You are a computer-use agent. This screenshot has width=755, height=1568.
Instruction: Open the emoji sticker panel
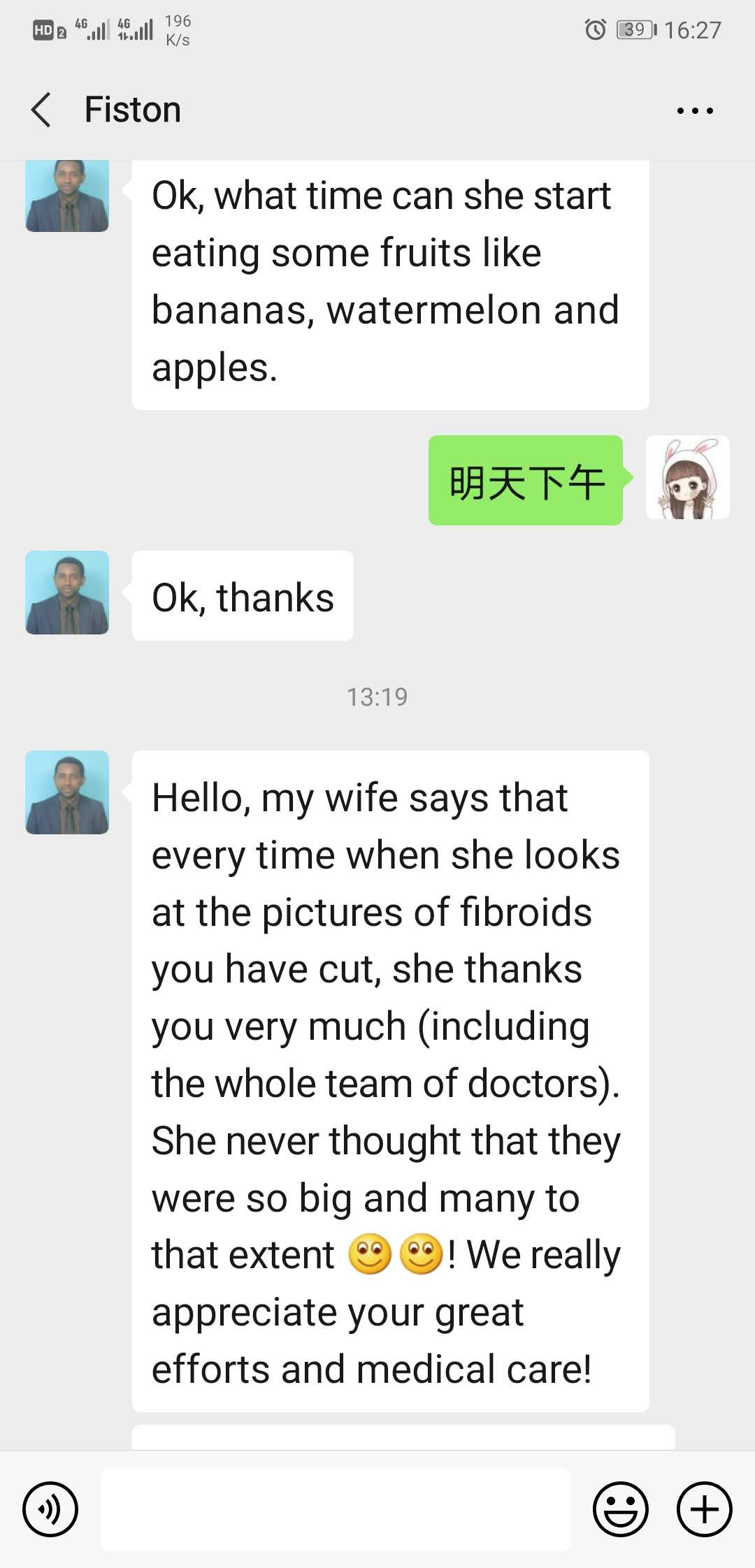(620, 1509)
